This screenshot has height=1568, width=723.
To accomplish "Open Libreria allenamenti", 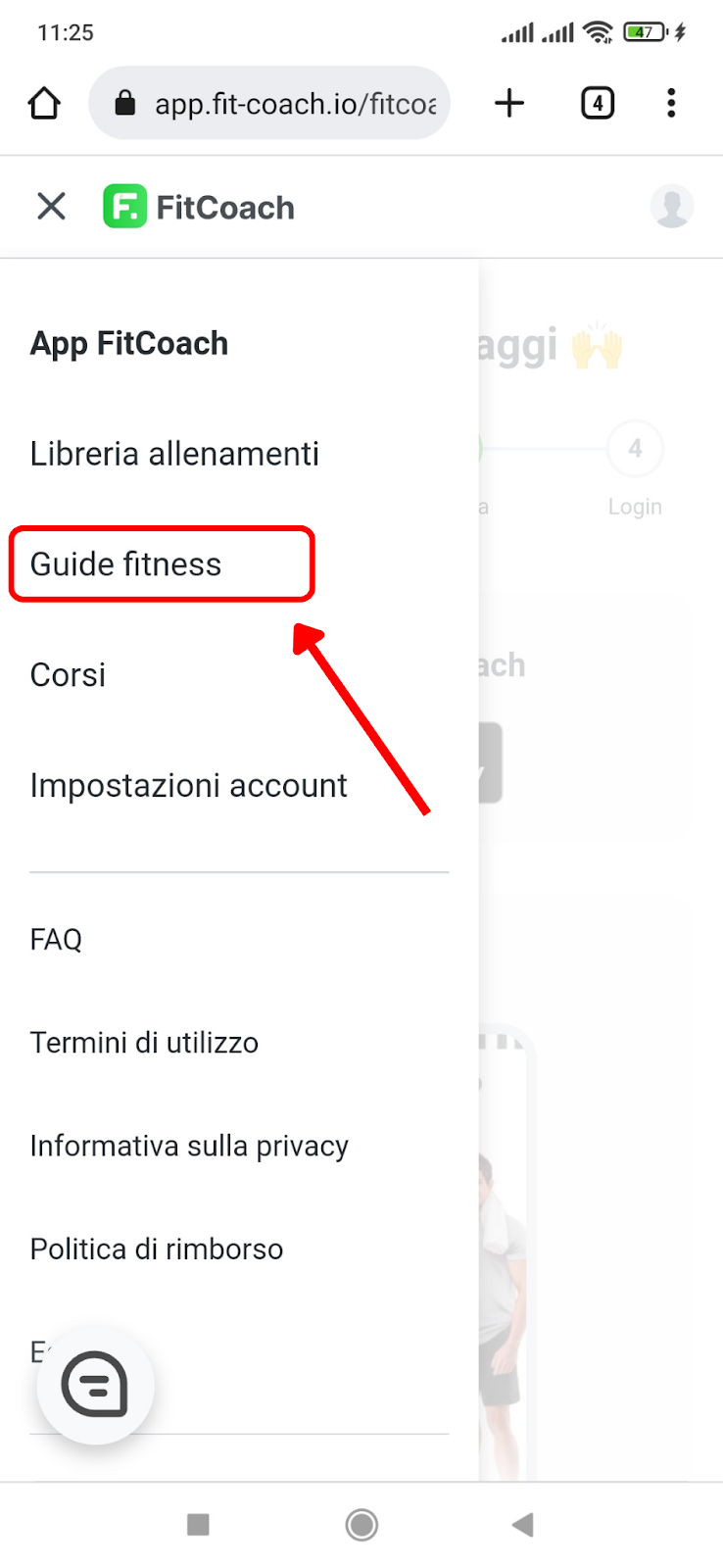I will pos(174,454).
